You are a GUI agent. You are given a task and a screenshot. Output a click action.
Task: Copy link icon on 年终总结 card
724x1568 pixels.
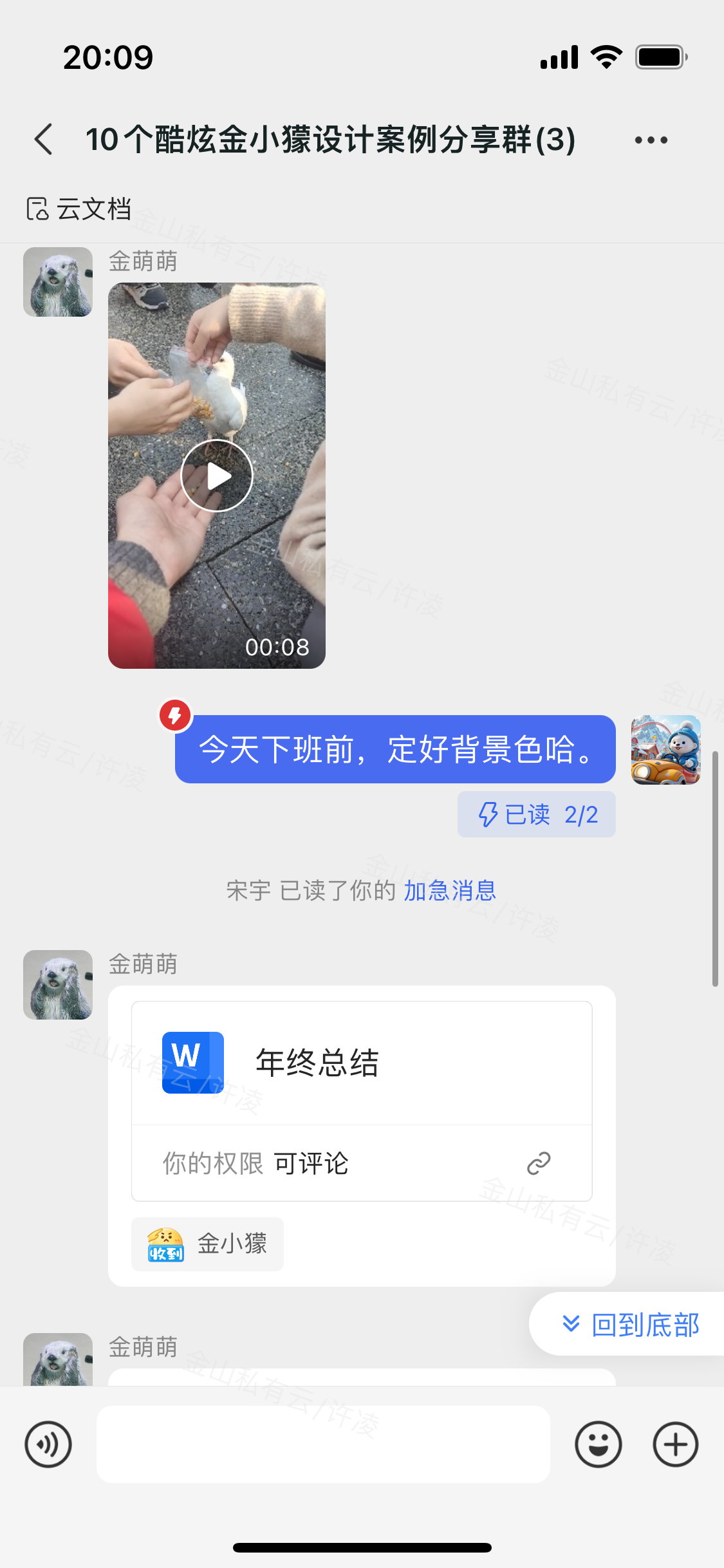[539, 1163]
